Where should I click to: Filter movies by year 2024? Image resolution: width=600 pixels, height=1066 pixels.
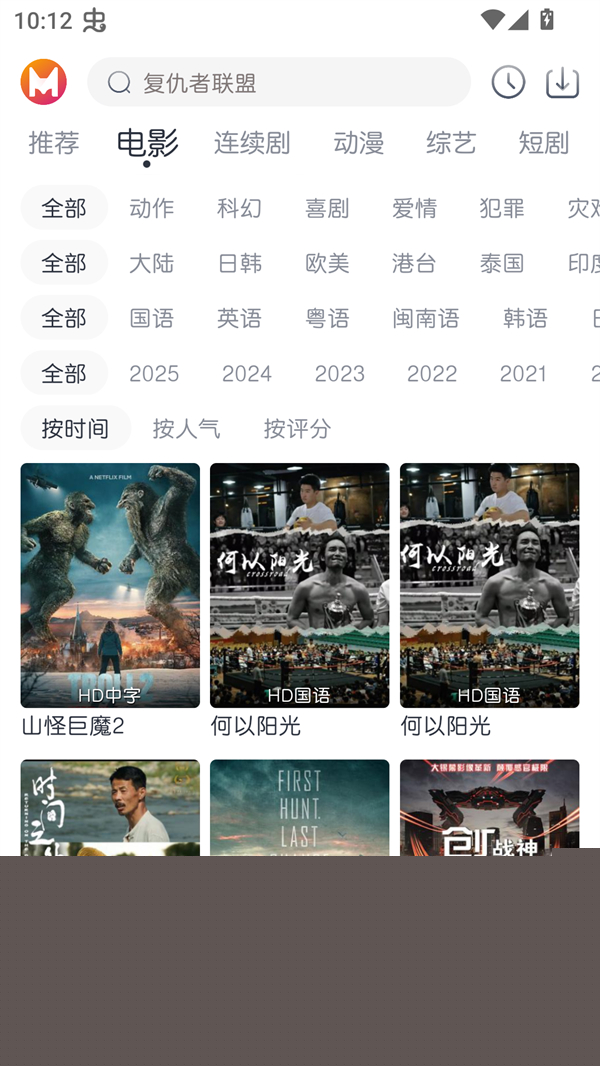pyautogui.click(x=247, y=373)
